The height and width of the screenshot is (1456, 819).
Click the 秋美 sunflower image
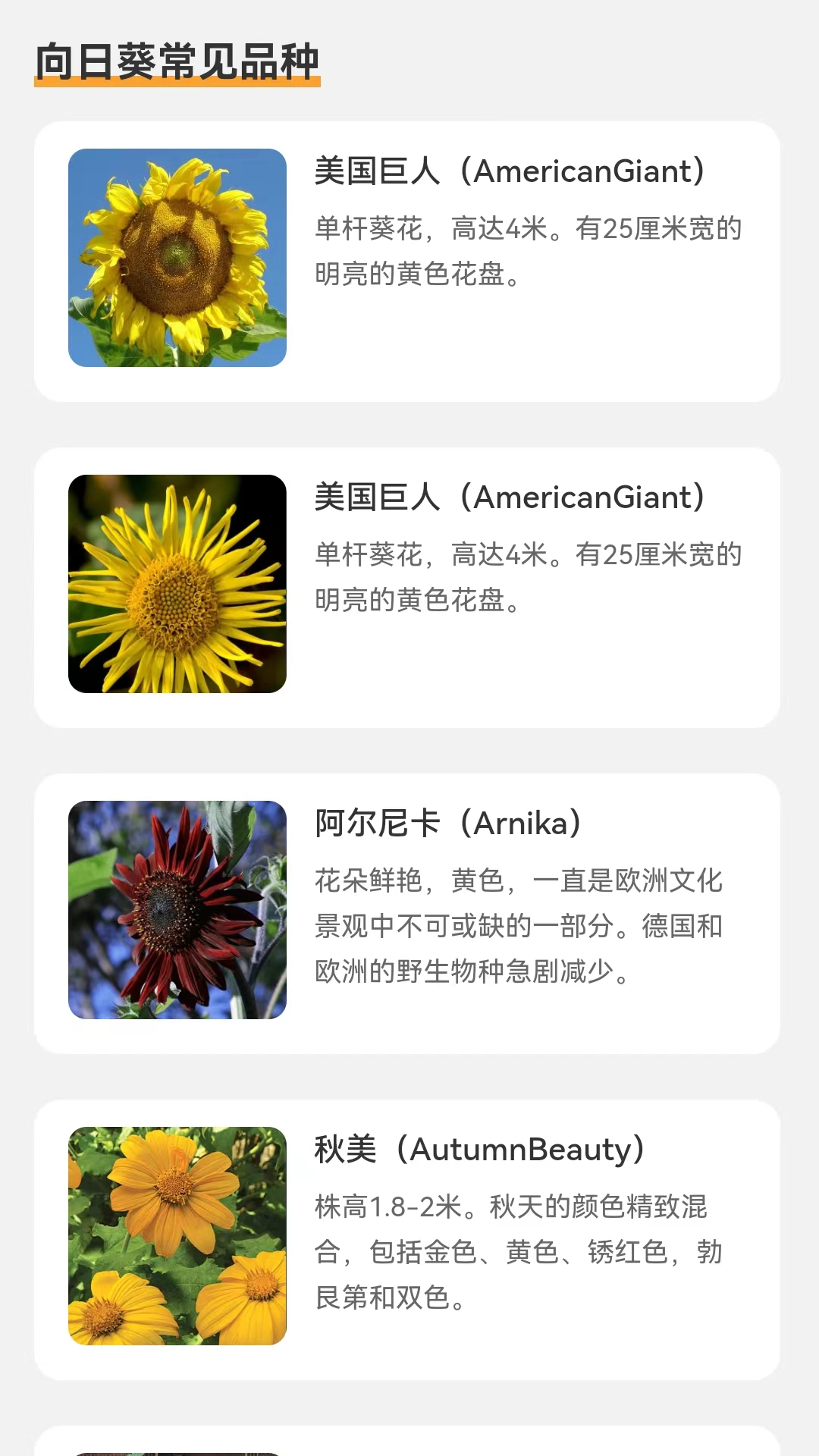[x=178, y=1236]
